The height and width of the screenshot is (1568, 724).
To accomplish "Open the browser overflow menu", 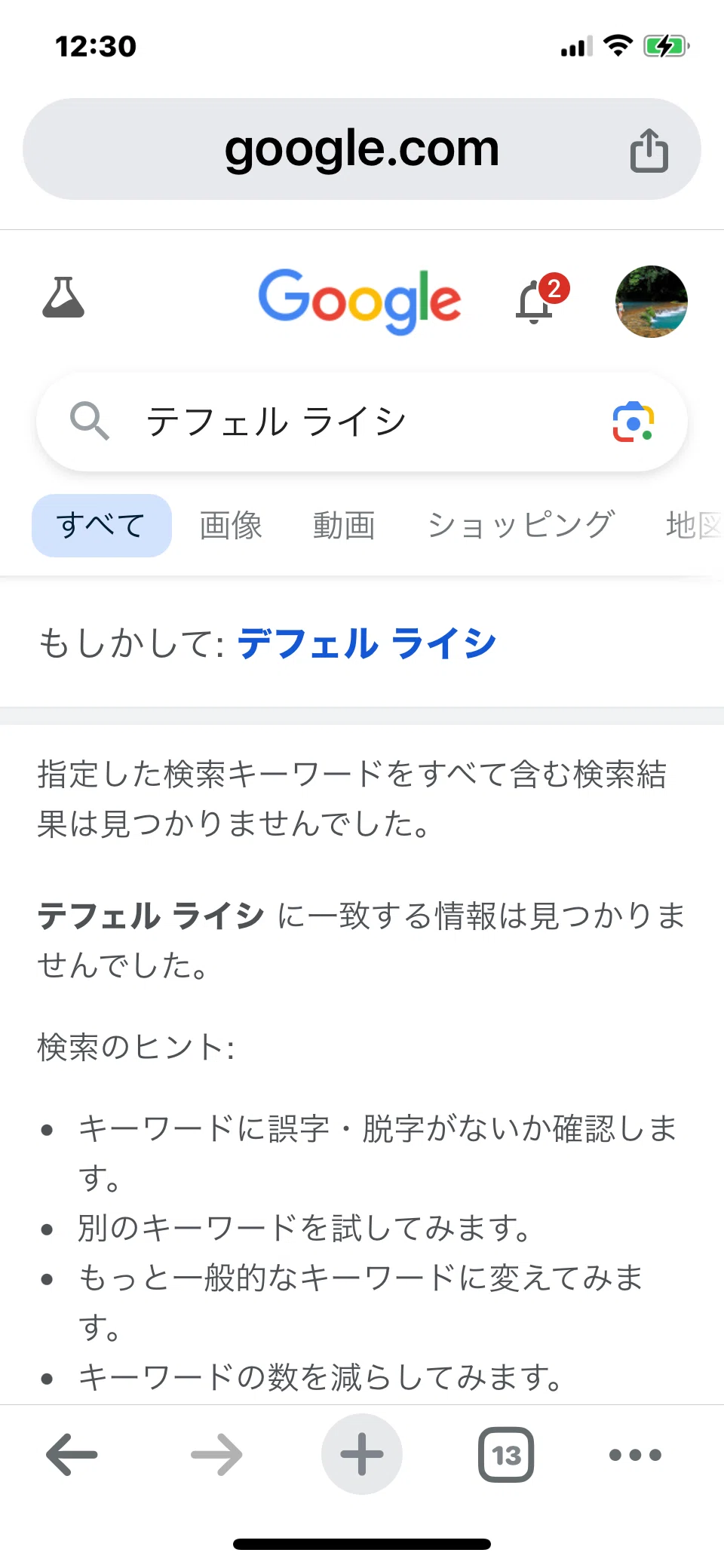I will pos(635,1454).
